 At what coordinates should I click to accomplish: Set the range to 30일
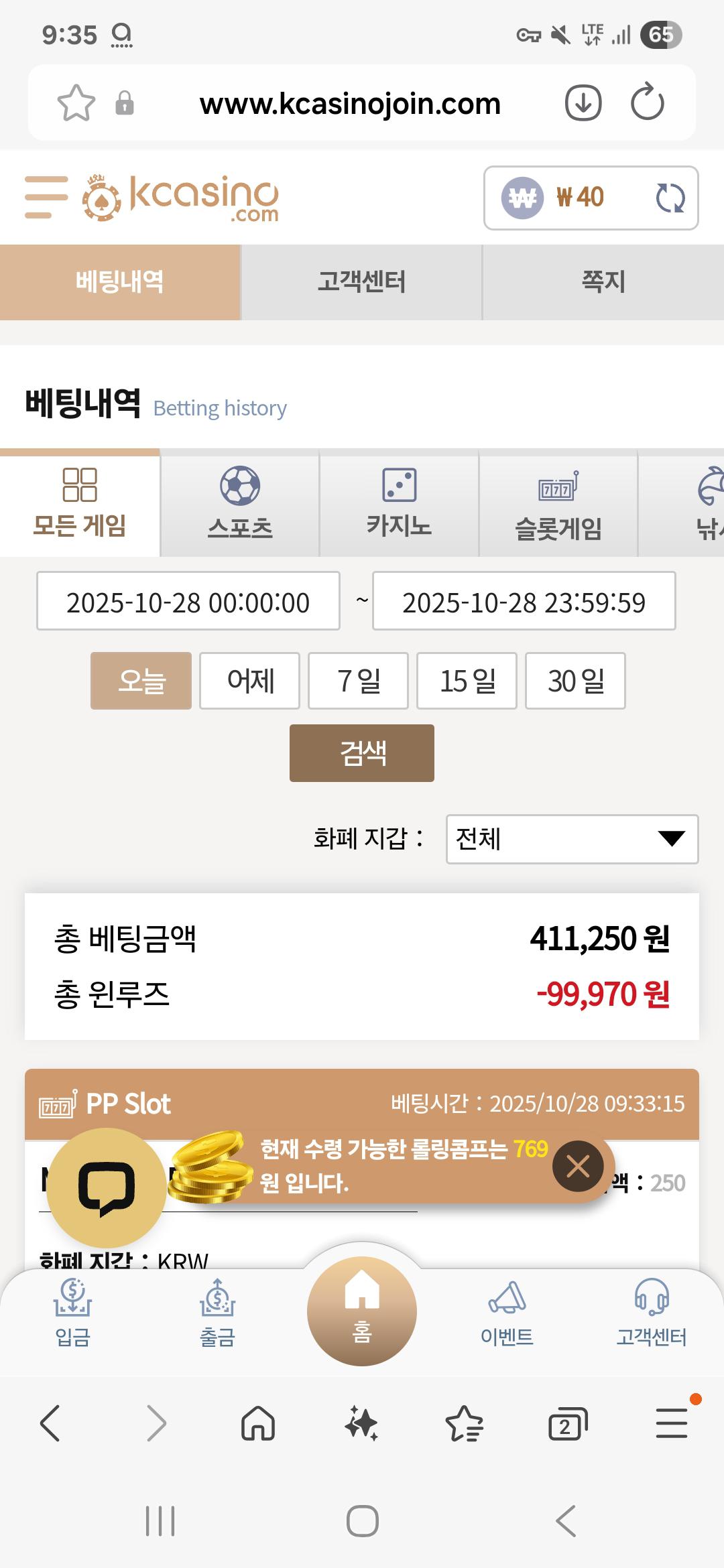[575, 681]
